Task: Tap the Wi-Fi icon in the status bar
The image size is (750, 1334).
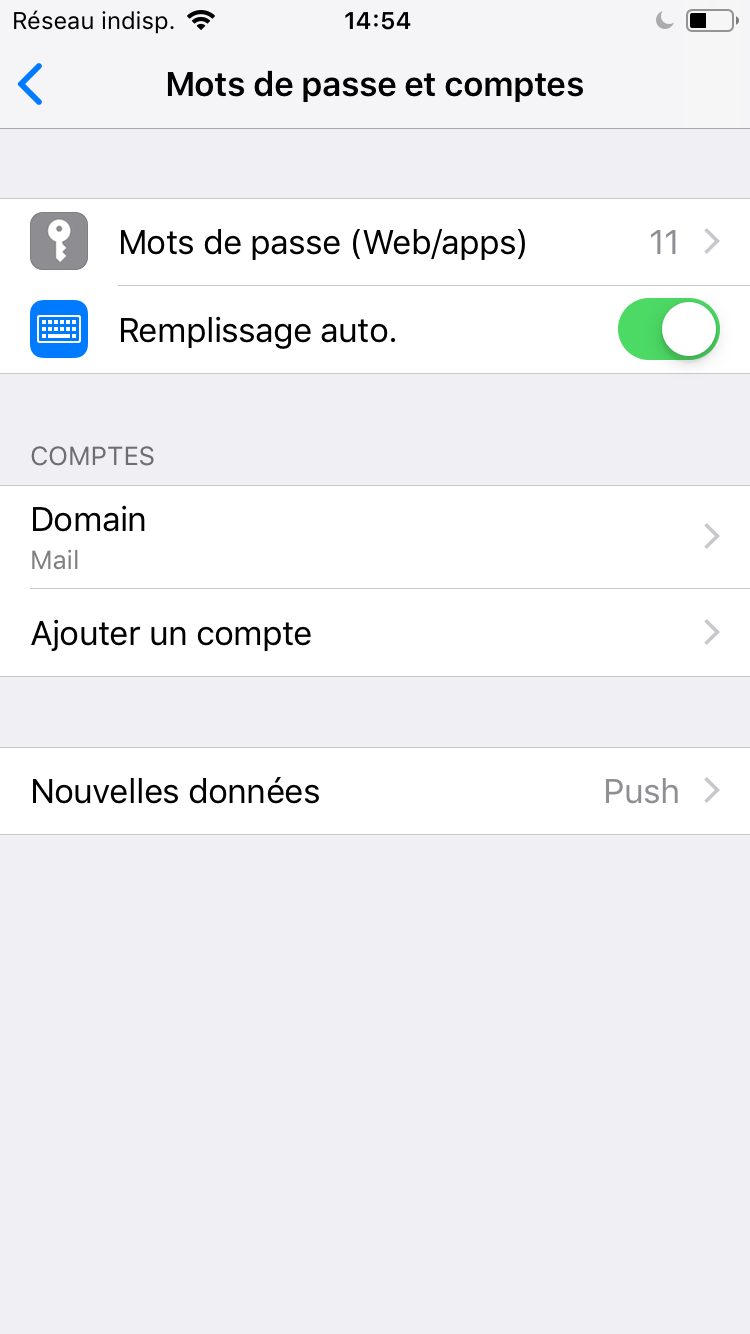Action: (198, 18)
